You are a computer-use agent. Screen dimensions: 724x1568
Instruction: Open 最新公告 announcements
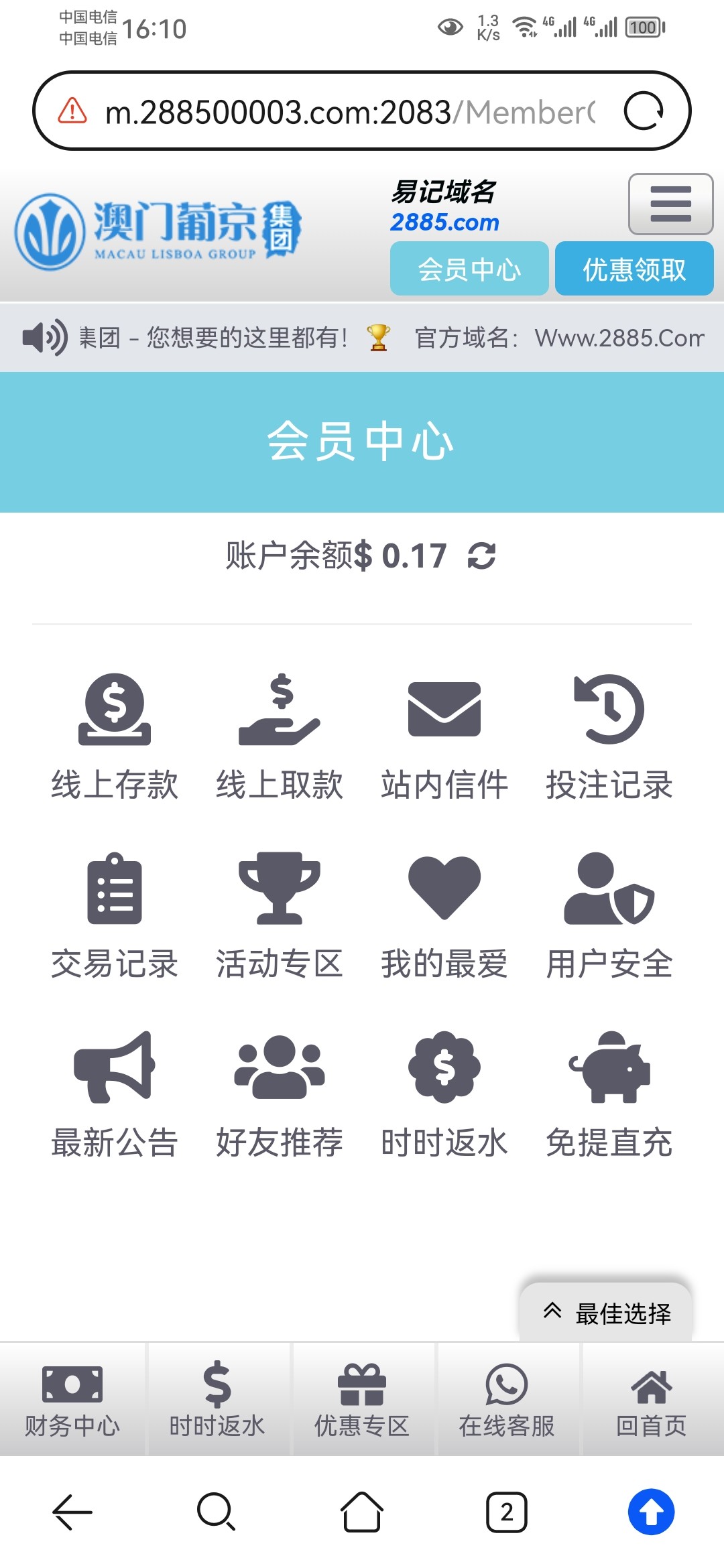(115, 1094)
